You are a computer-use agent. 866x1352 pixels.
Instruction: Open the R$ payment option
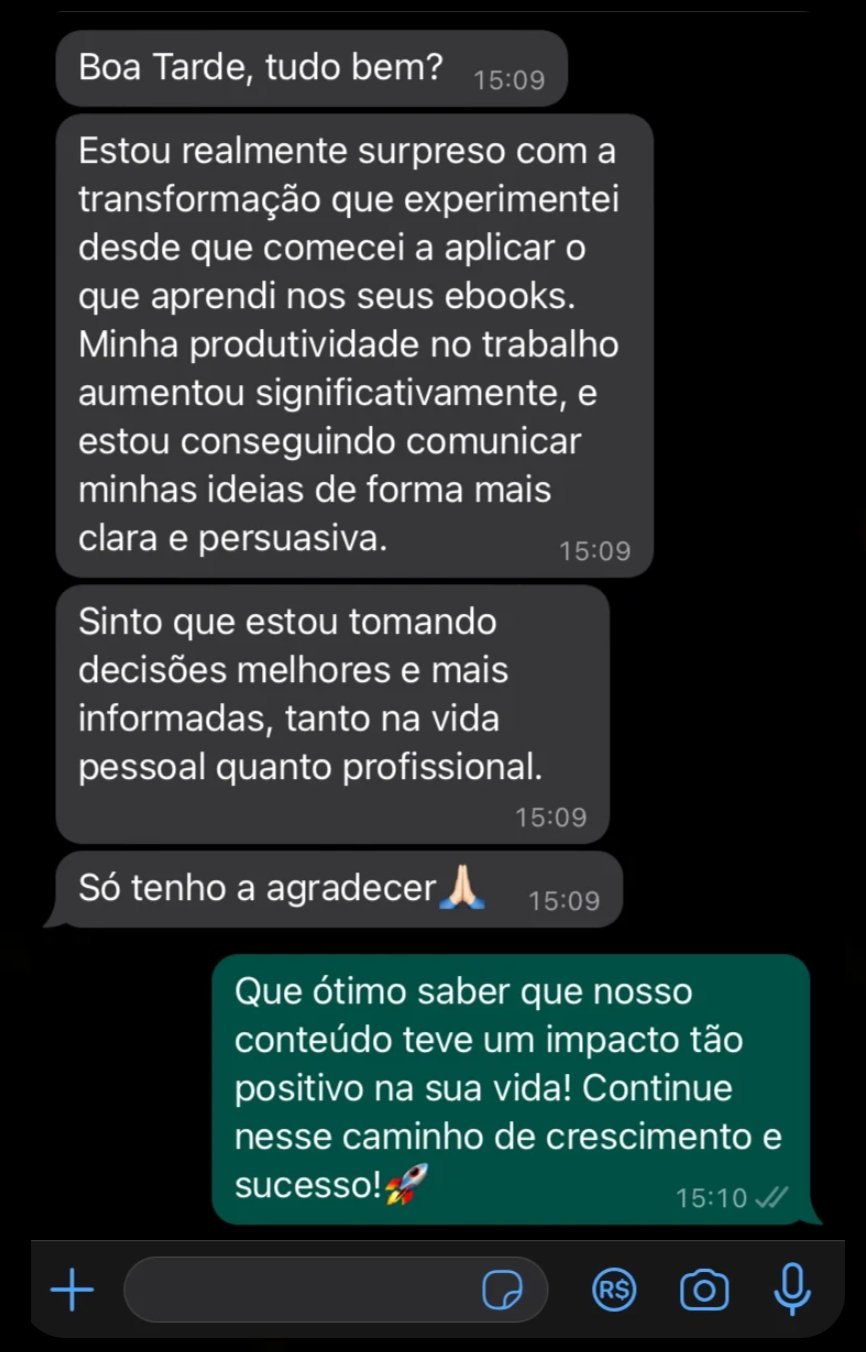click(x=614, y=1291)
